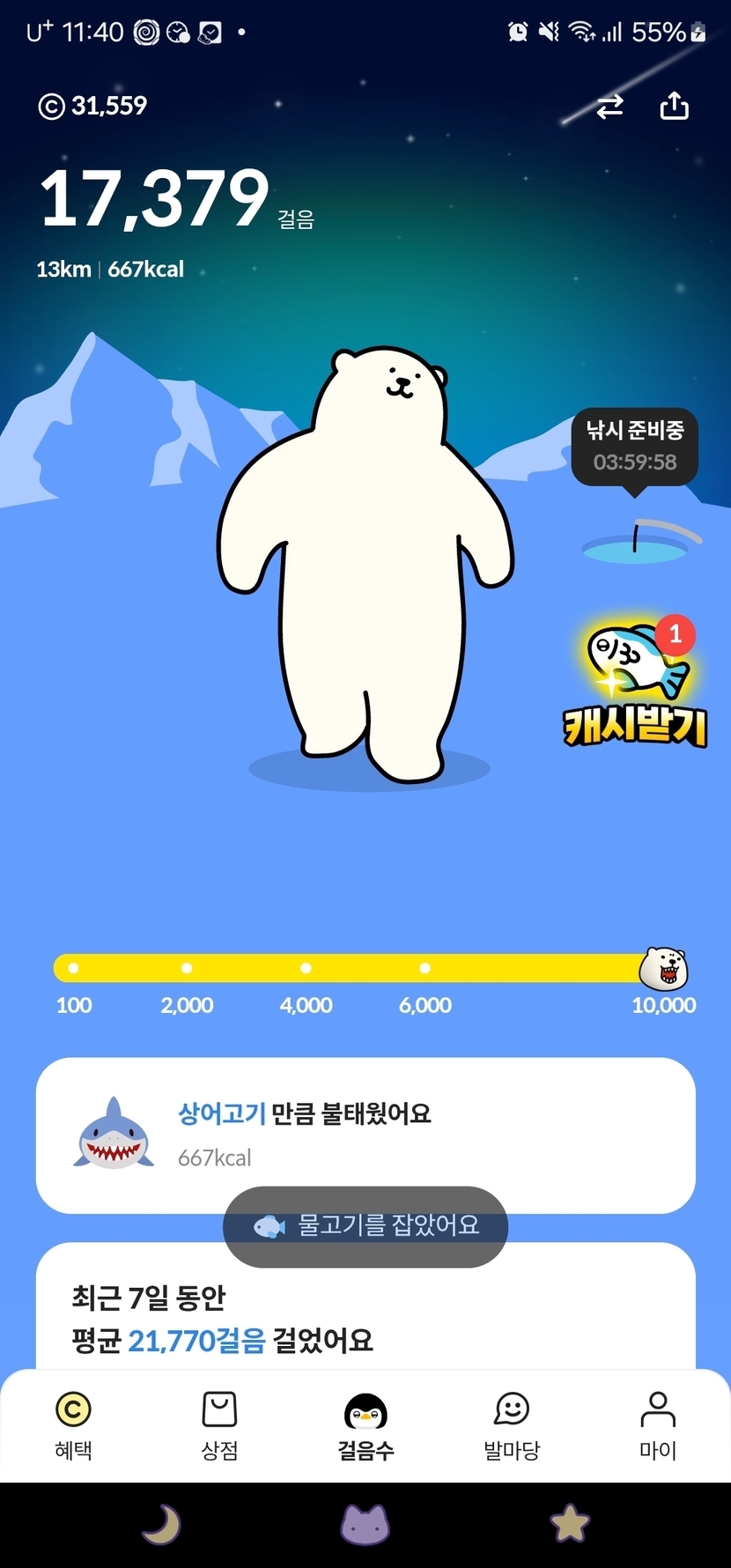The height and width of the screenshot is (1568, 731).
Task: Switch to the 혜택 tab
Action: pyautogui.click(x=73, y=1425)
